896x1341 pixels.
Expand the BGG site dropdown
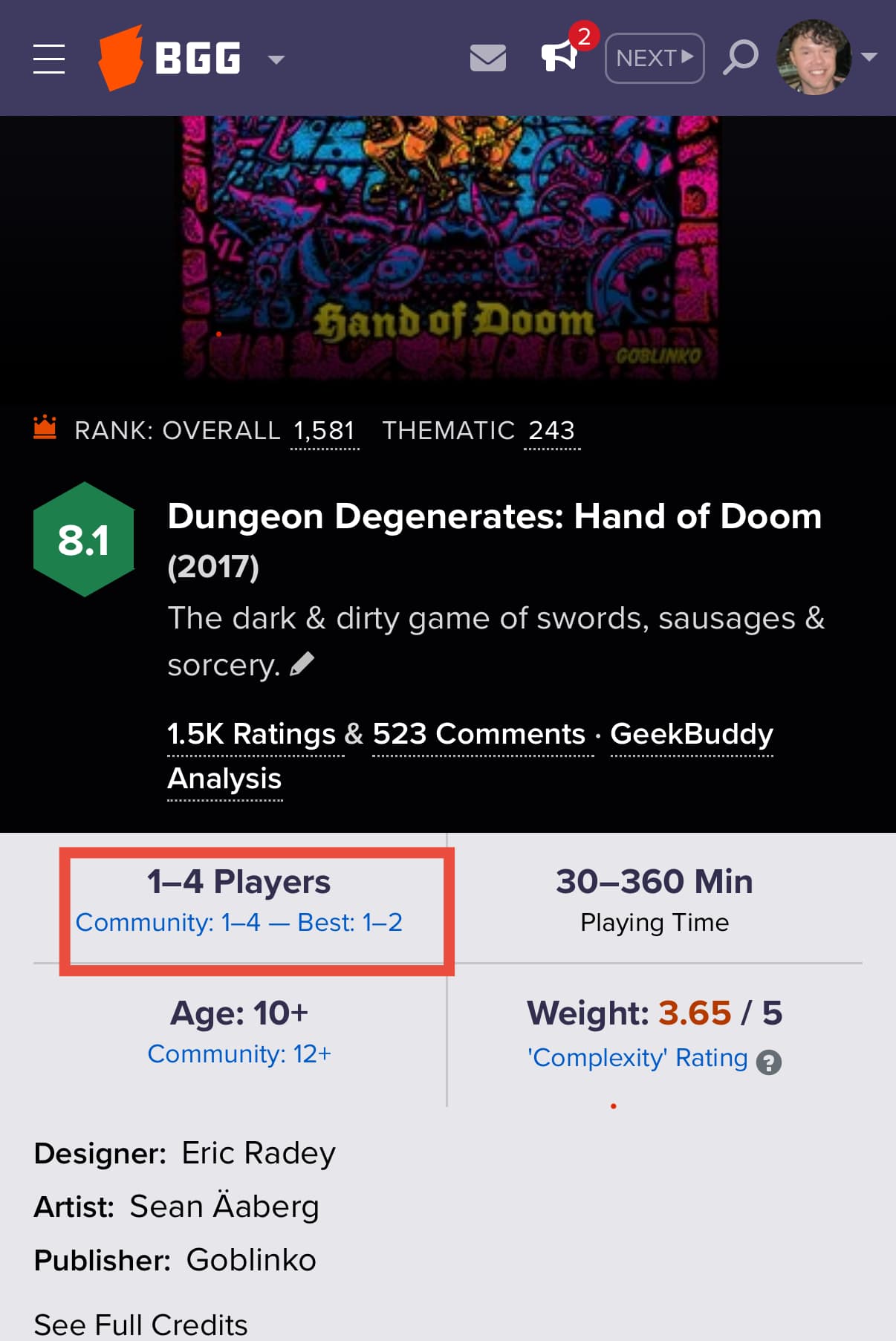point(276,59)
